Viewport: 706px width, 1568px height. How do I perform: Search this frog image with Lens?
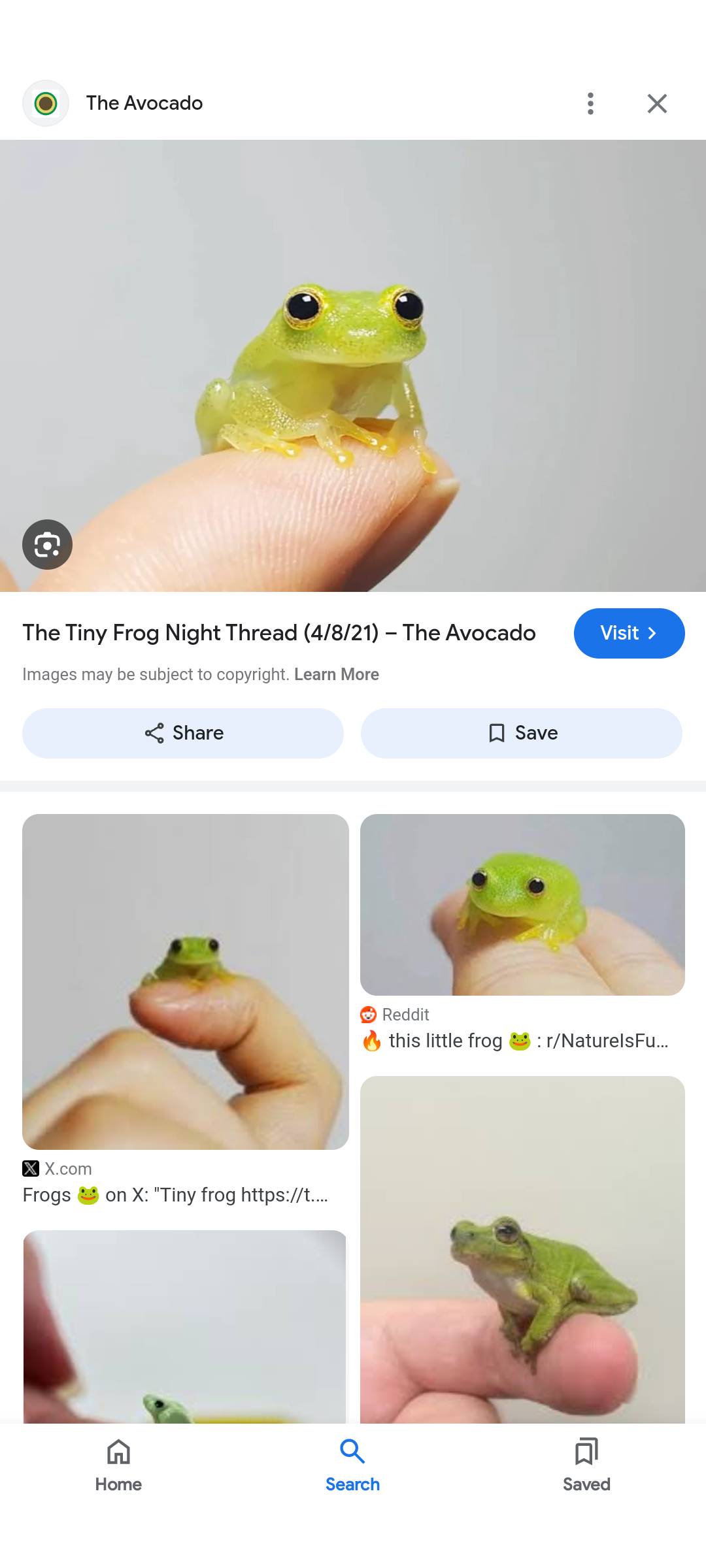click(x=47, y=544)
